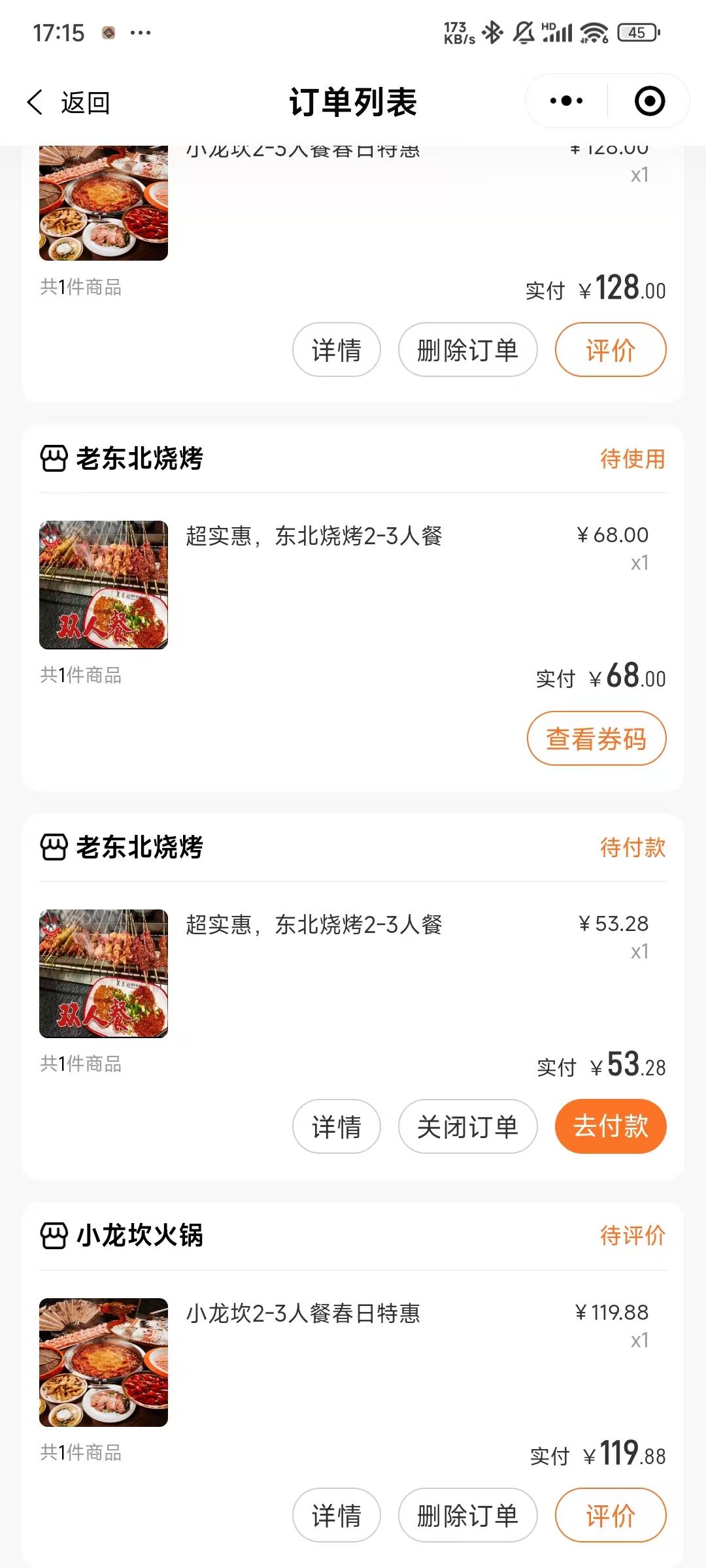Open the mini program three-dot menu
Image resolution: width=706 pixels, height=1568 pixels.
[x=566, y=101]
